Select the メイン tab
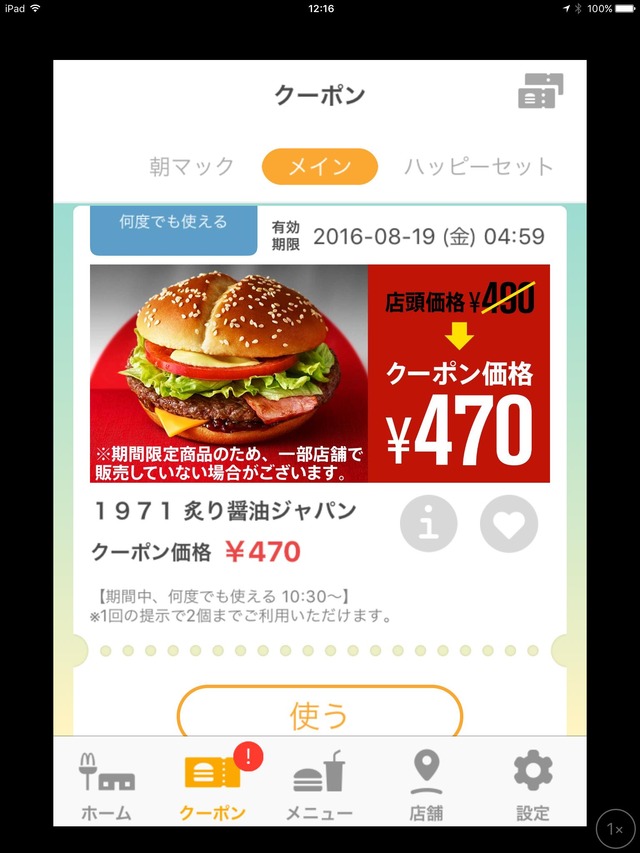 [x=320, y=167]
